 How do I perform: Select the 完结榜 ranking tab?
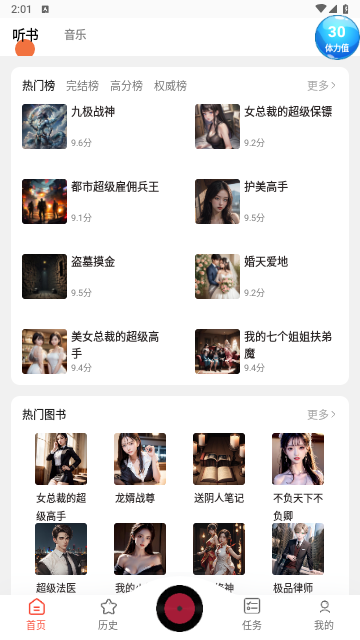(82, 86)
